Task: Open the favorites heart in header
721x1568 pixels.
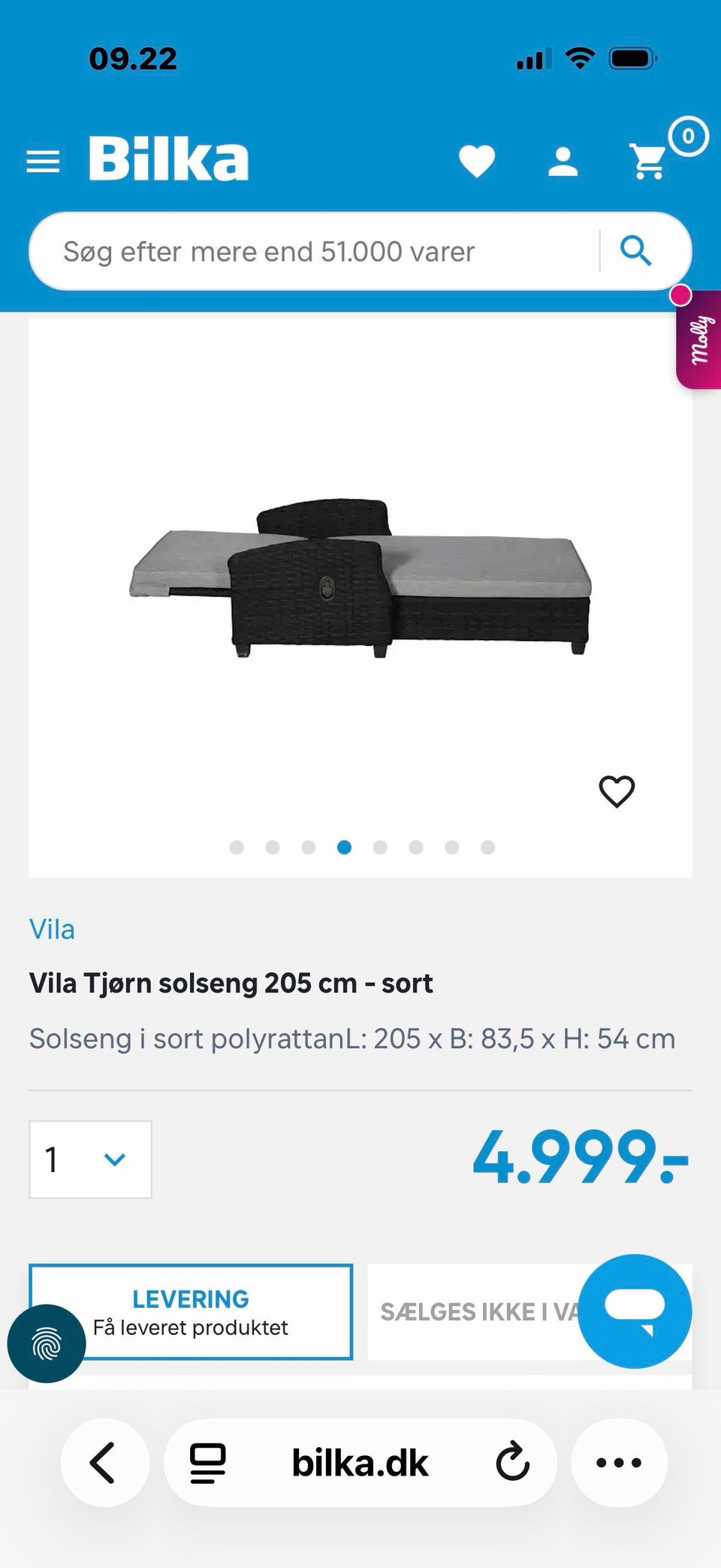Action: pyautogui.click(x=477, y=162)
